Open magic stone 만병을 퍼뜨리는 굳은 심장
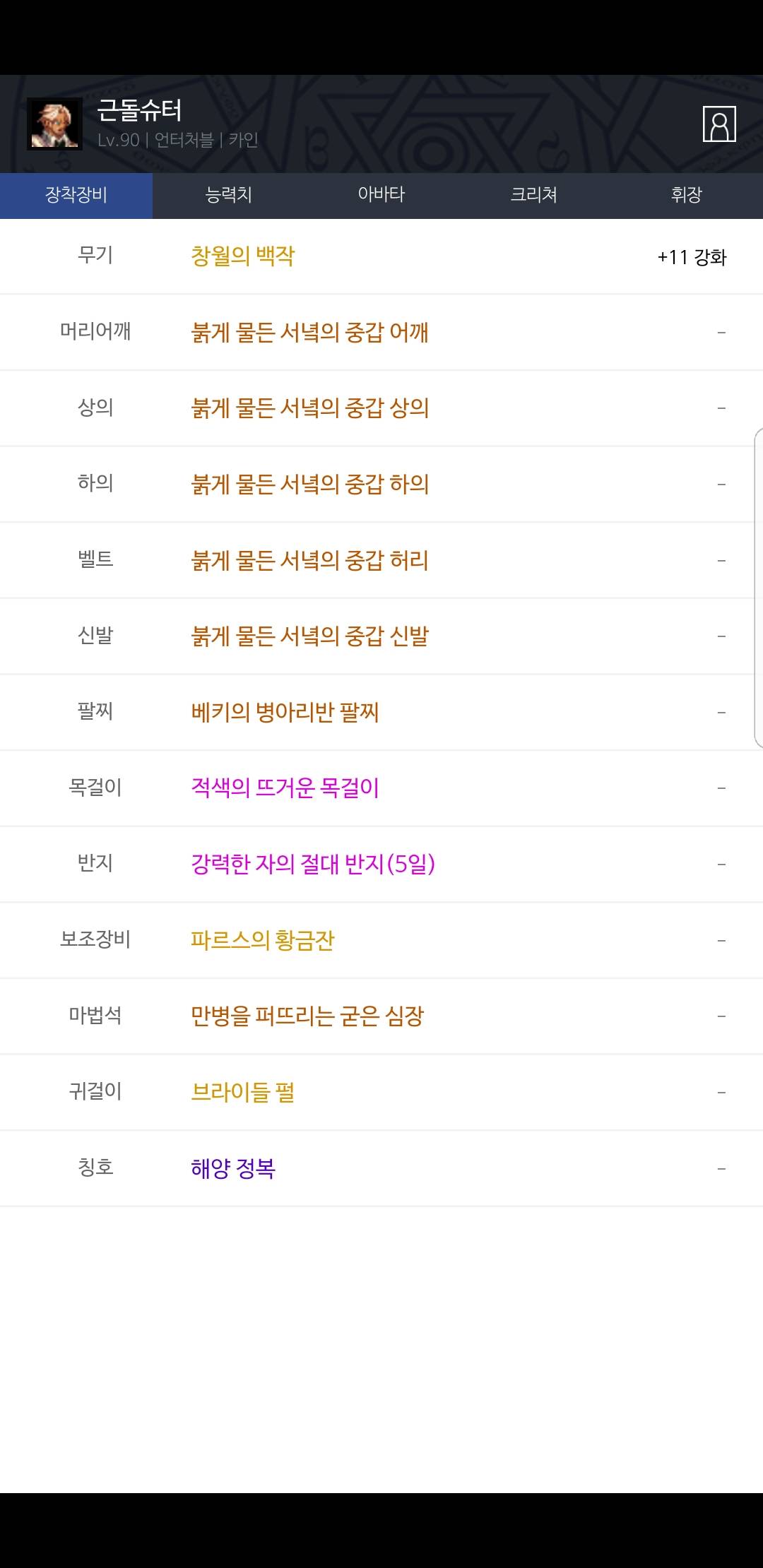Image resolution: width=763 pixels, height=1568 pixels. [x=307, y=1016]
